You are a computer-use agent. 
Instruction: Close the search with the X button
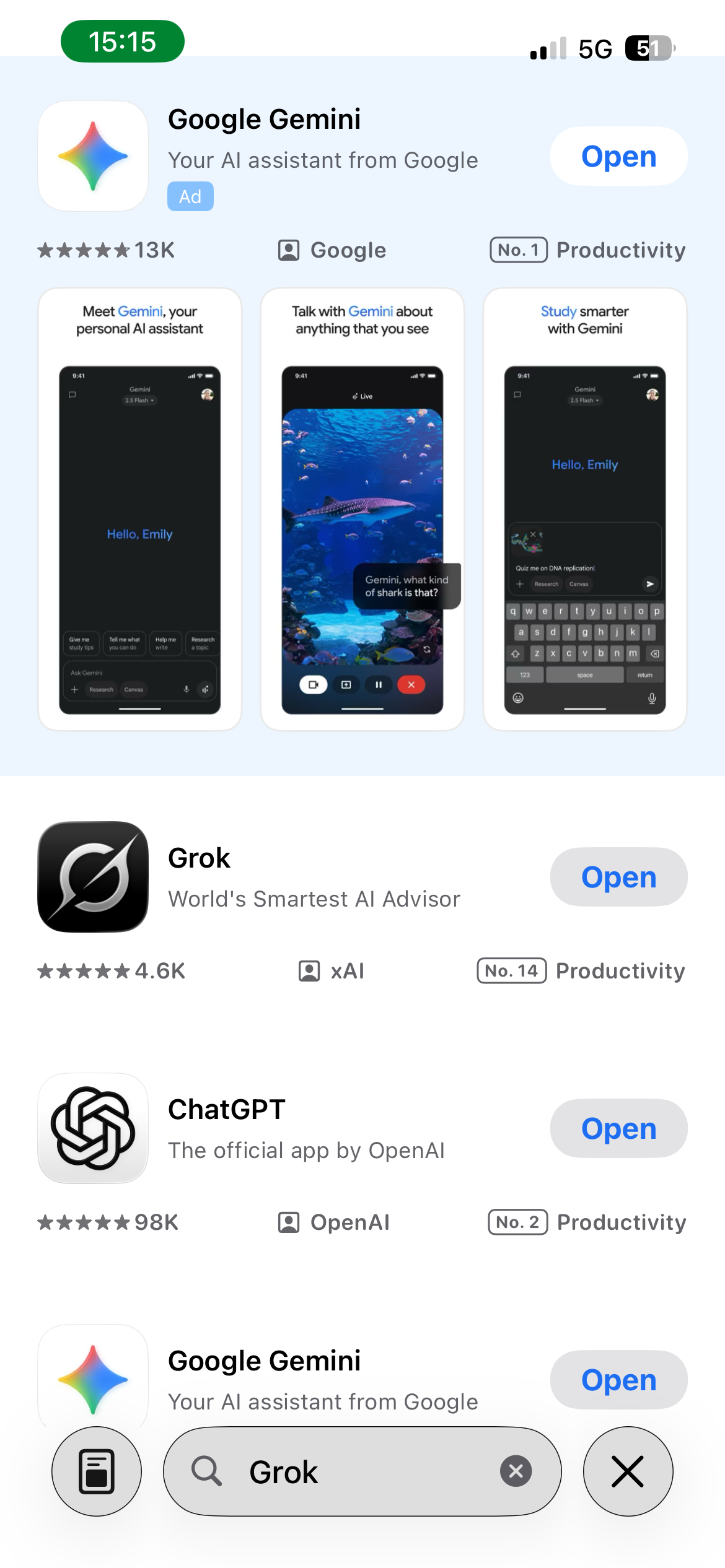pos(628,1471)
